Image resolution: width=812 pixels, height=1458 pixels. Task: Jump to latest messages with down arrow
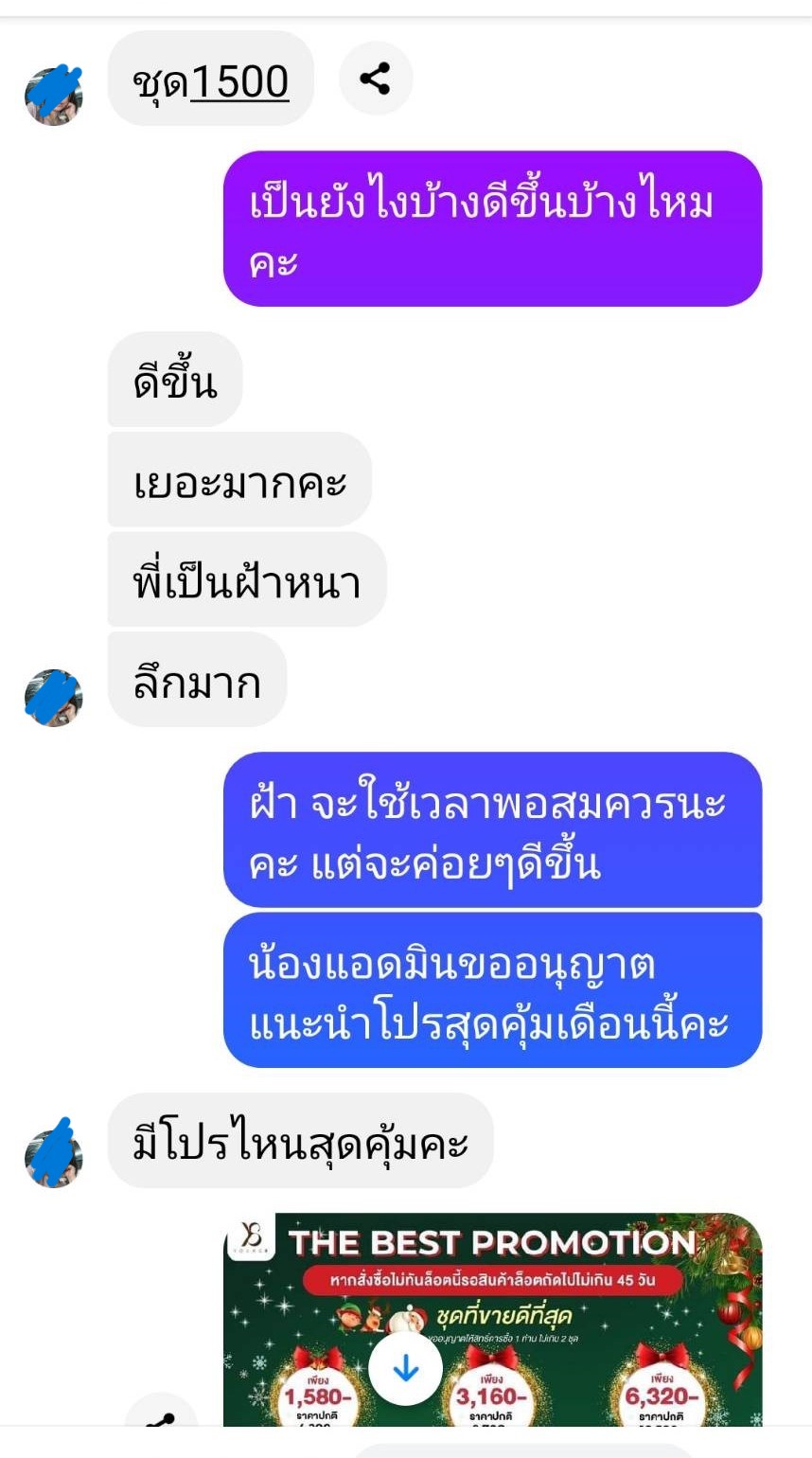point(405,1368)
